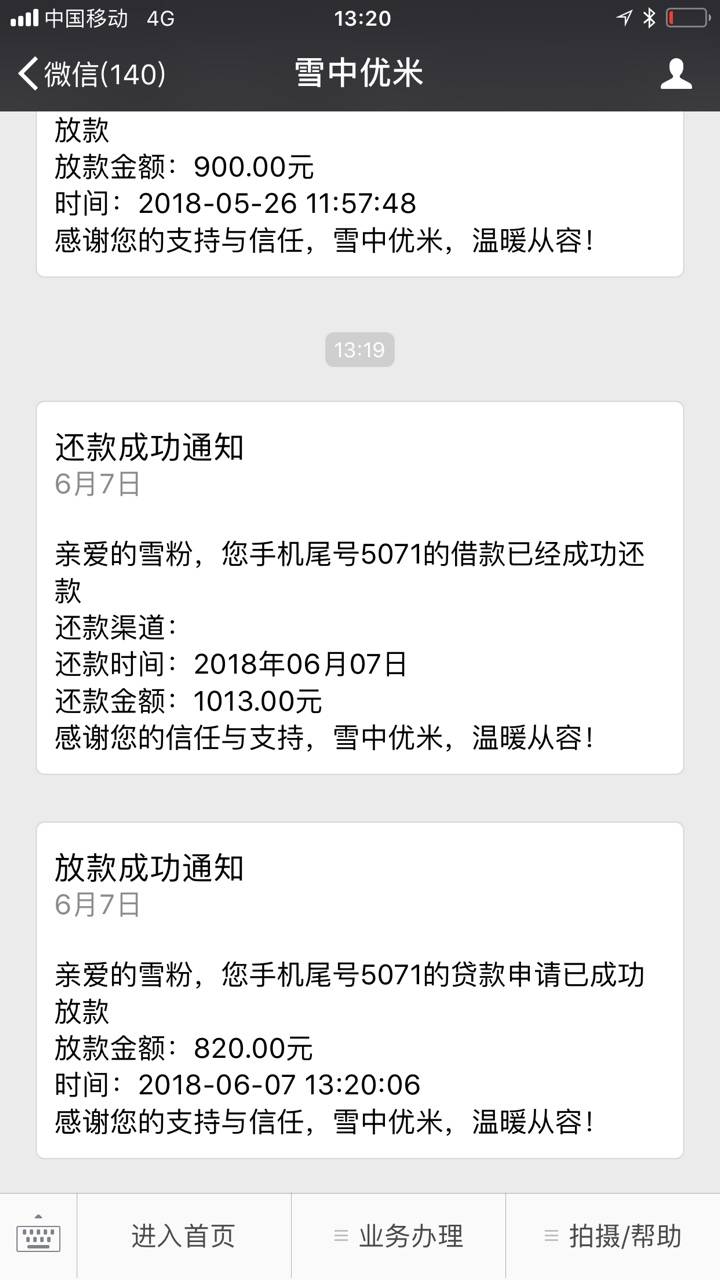Go back to the 微信 chat list

coord(91,73)
